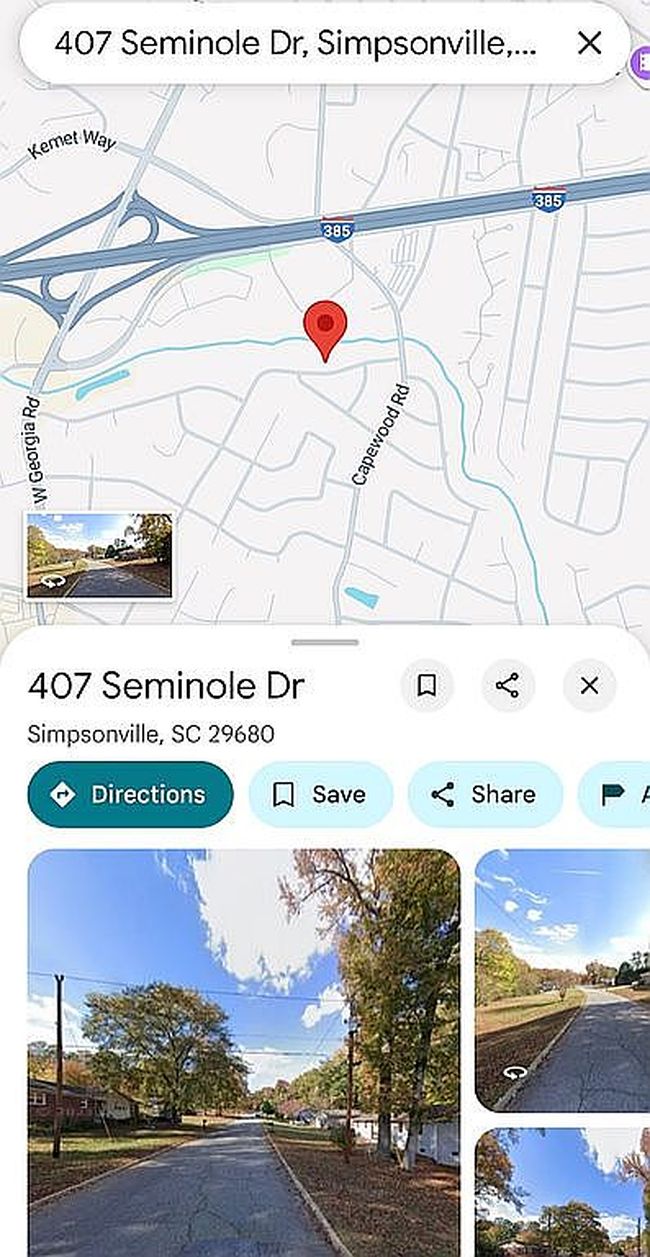Open the lower right street photo
The width and height of the screenshot is (650, 1257).
[562, 1195]
